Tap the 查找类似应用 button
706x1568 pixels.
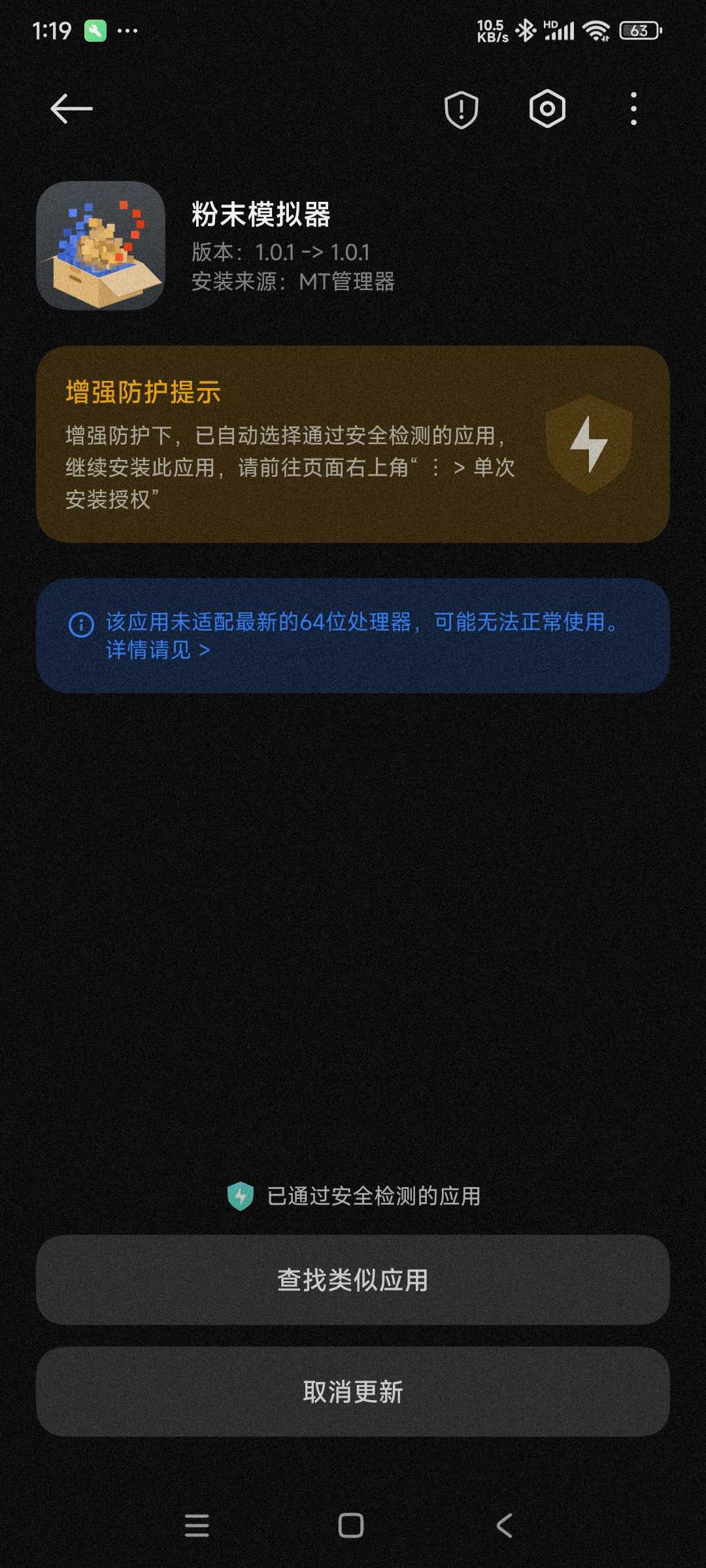[x=353, y=1280]
